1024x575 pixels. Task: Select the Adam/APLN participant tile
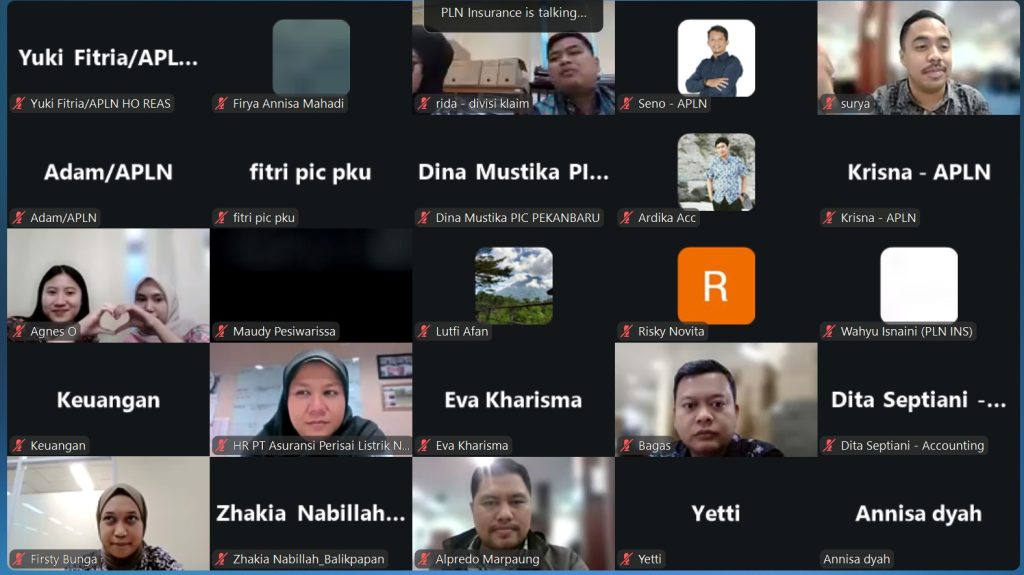coord(108,172)
